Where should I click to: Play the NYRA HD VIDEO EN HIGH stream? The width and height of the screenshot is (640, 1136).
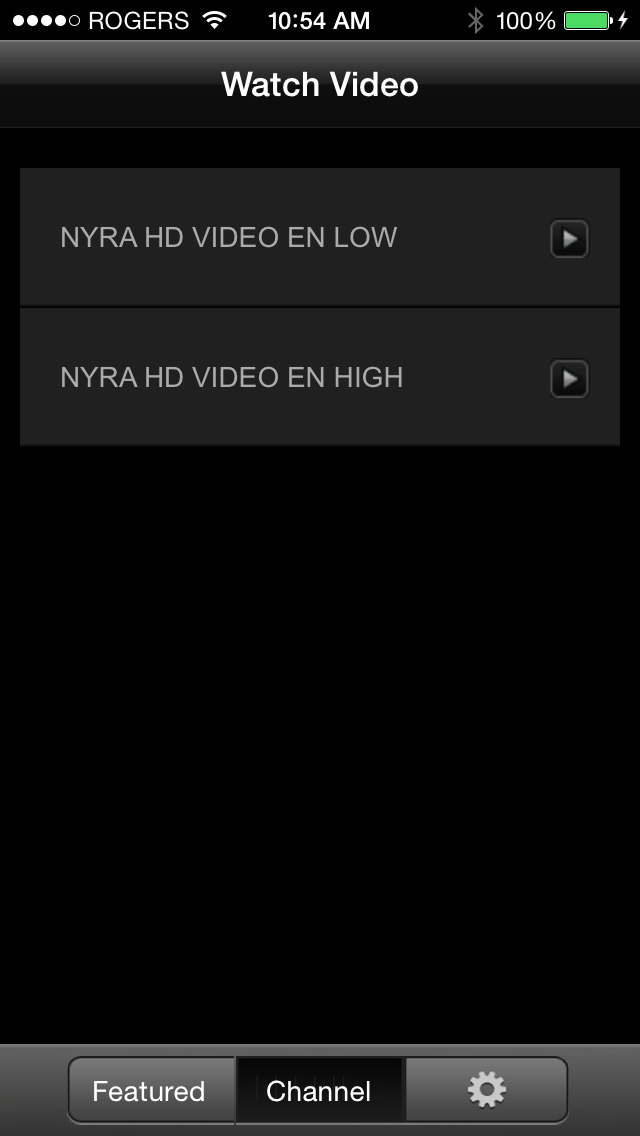569,379
